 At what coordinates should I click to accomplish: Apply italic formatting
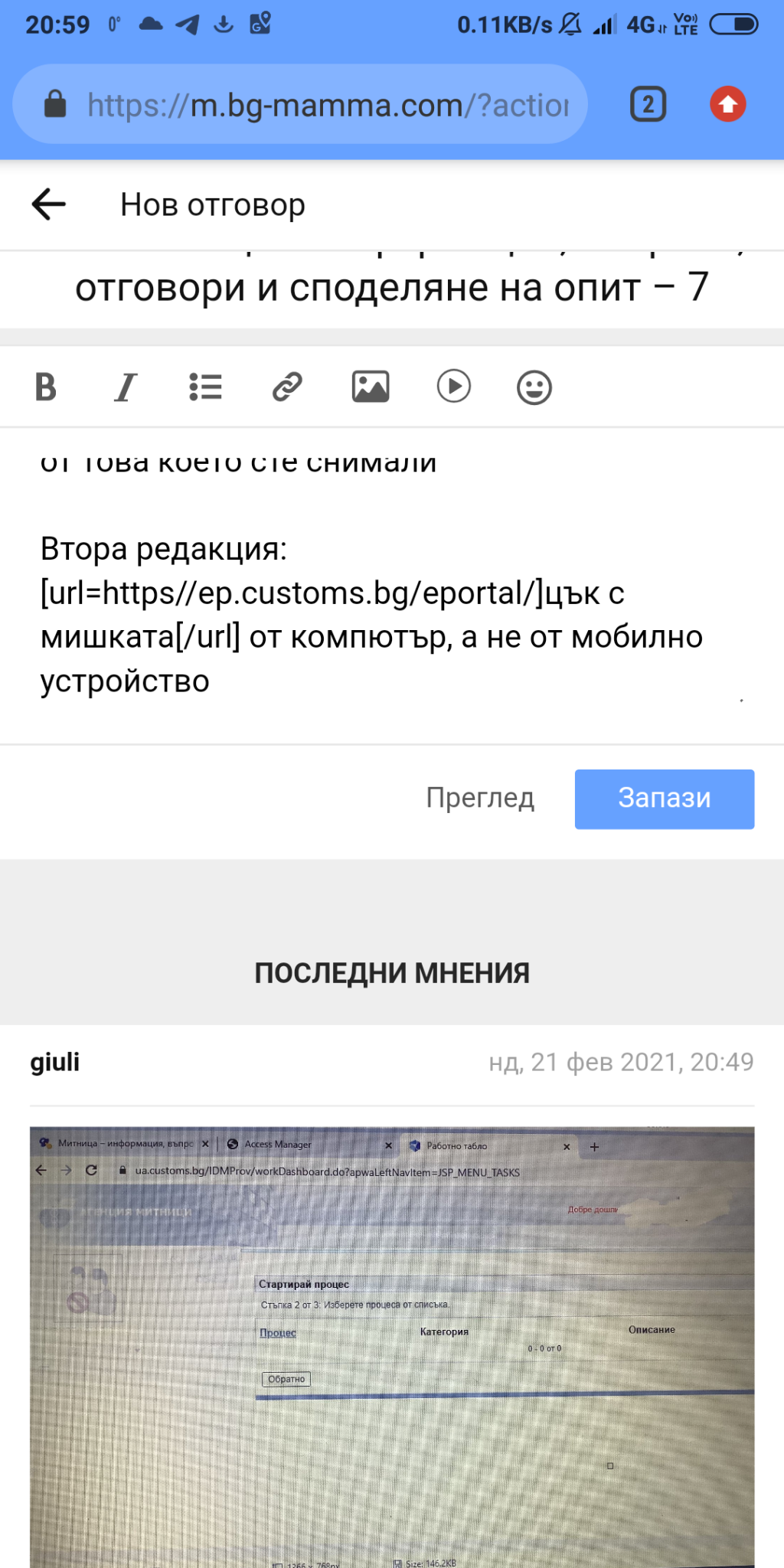[x=126, y=387]
